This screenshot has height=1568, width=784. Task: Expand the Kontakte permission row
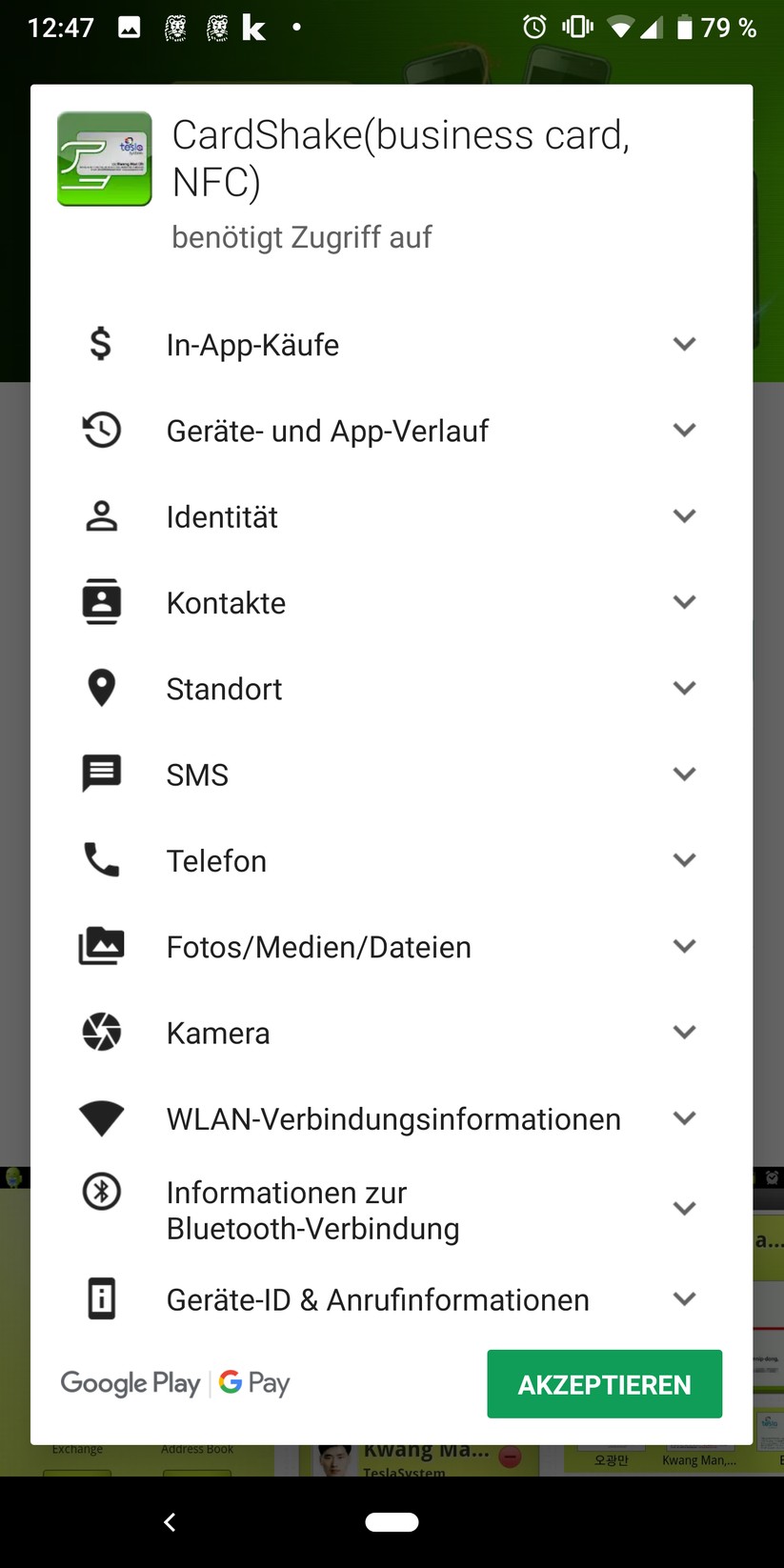coord(684,602)
